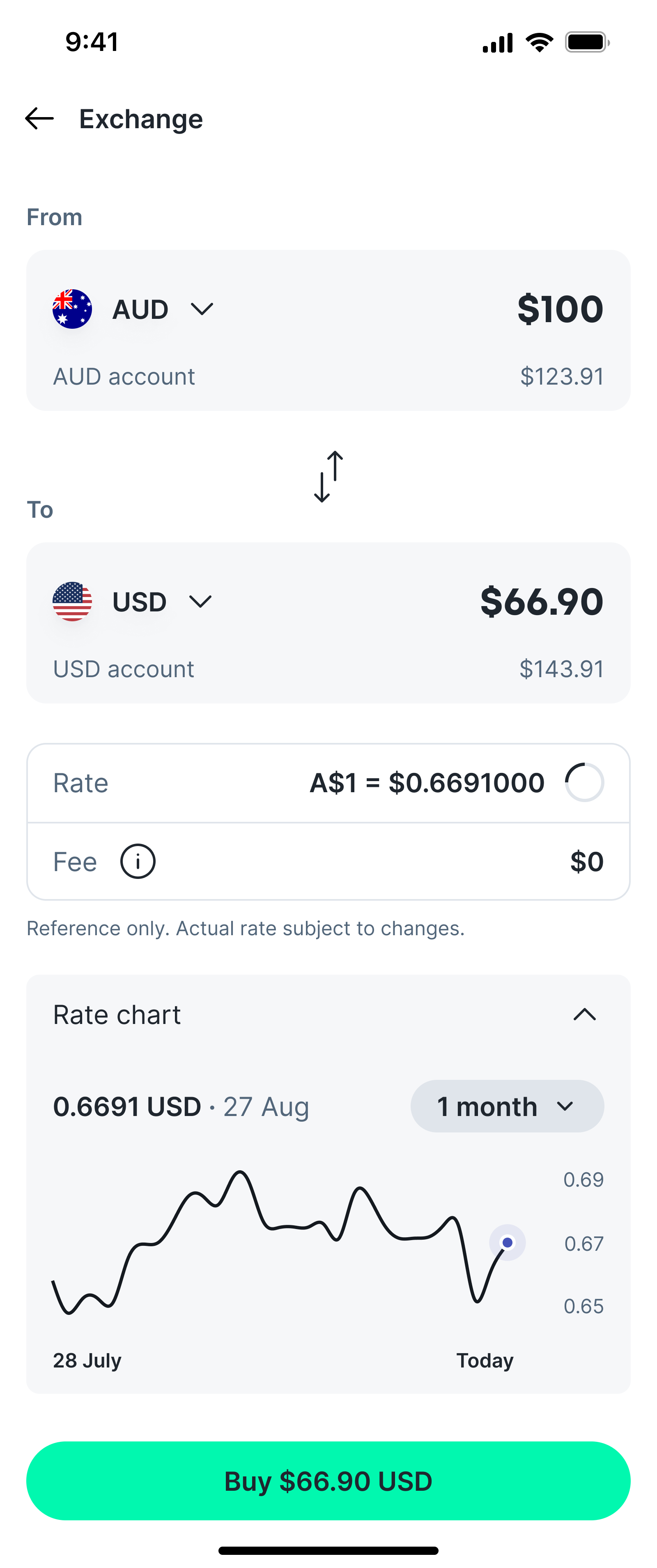Viewport: 657px width, 1568px height.
Task: Open the USD currency selector dropdown
Action: 202,602
